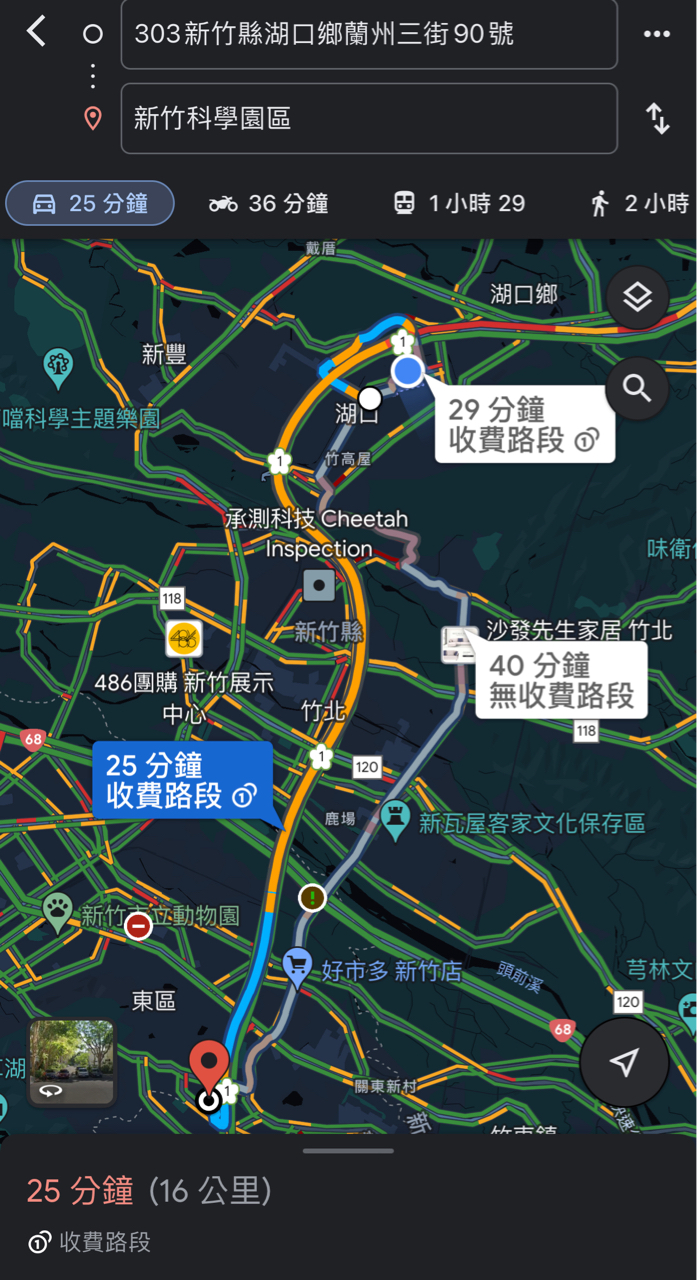Screen dimensions: 697x1280
Task: Select the 29 分鐘 toll route
Action: pos(523,425)
